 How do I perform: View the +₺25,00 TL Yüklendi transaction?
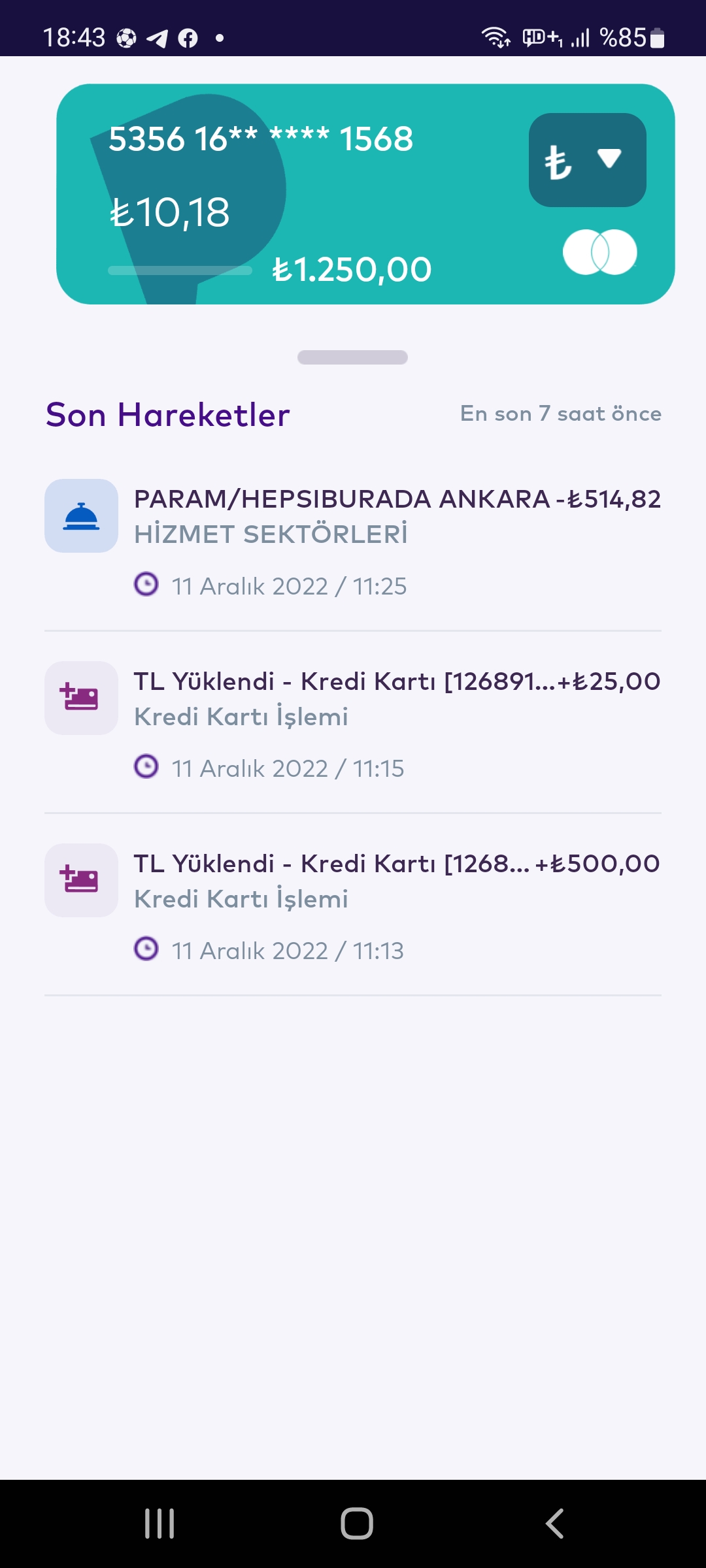[353, 723]
